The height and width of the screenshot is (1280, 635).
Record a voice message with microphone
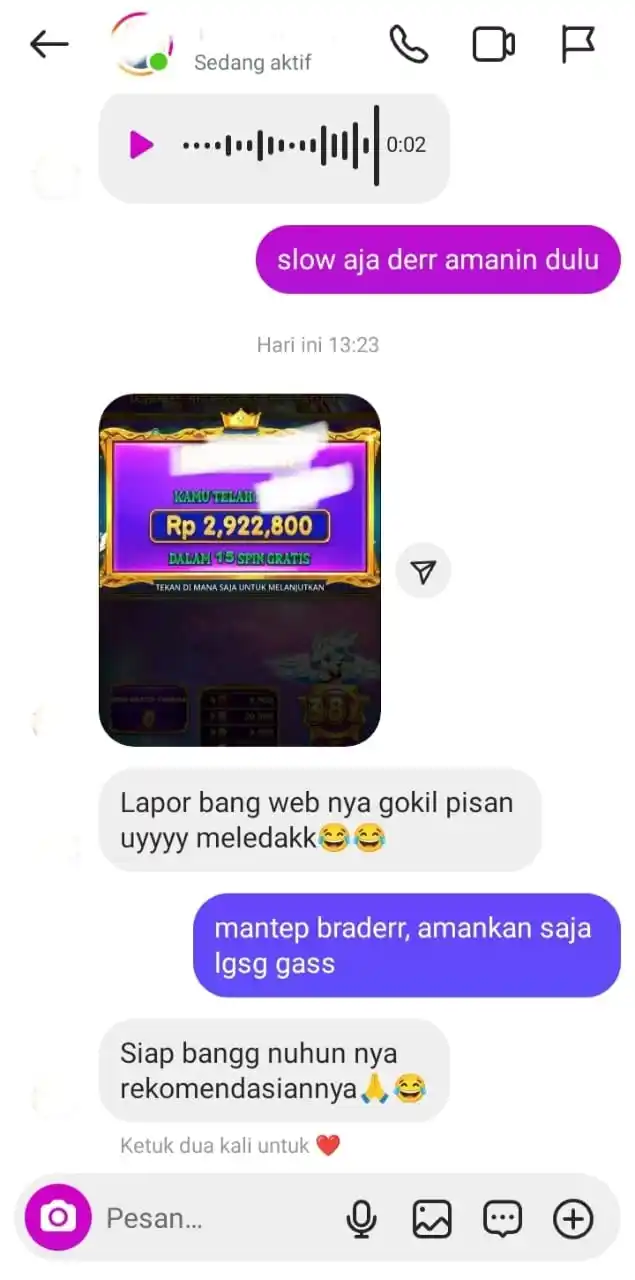(x=361, y=1218)
